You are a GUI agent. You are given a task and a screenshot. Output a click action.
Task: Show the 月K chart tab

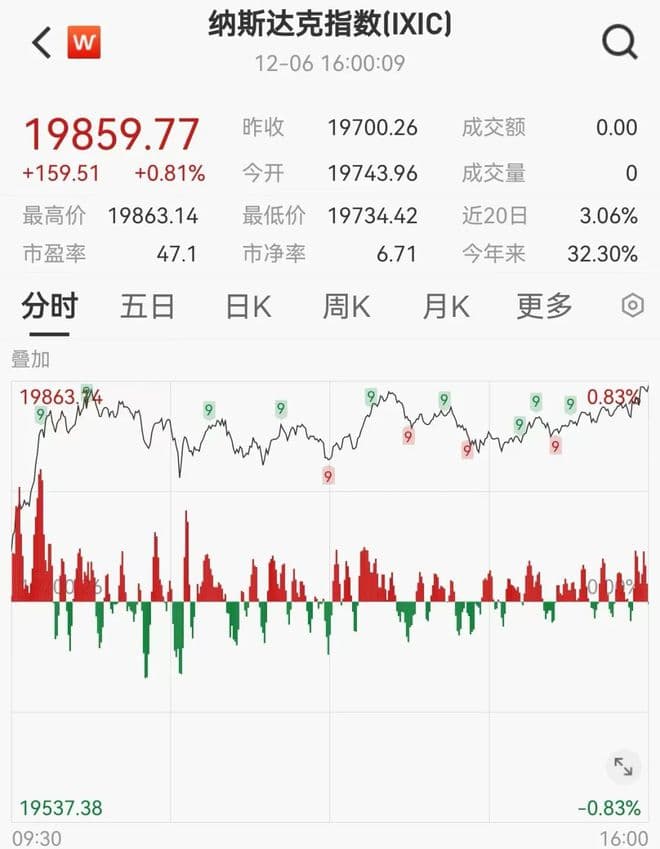[445, 306]
